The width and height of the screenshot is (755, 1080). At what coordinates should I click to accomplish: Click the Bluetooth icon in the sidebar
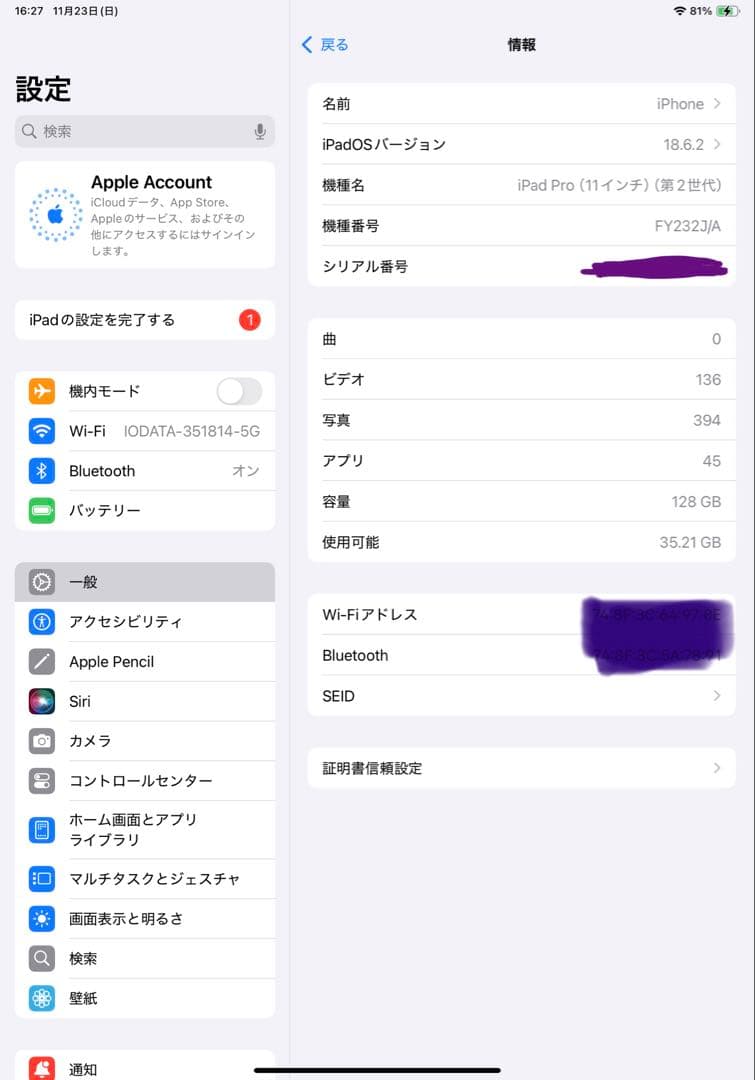coord(42,471)
